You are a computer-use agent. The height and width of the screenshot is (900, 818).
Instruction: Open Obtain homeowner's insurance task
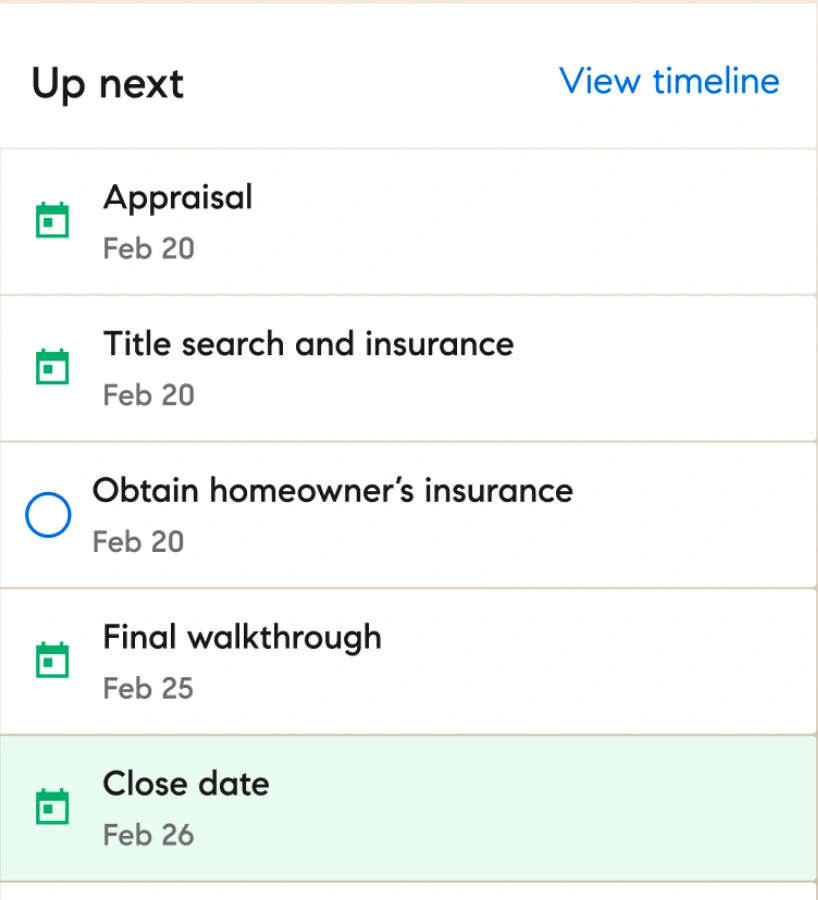(333, 492)
